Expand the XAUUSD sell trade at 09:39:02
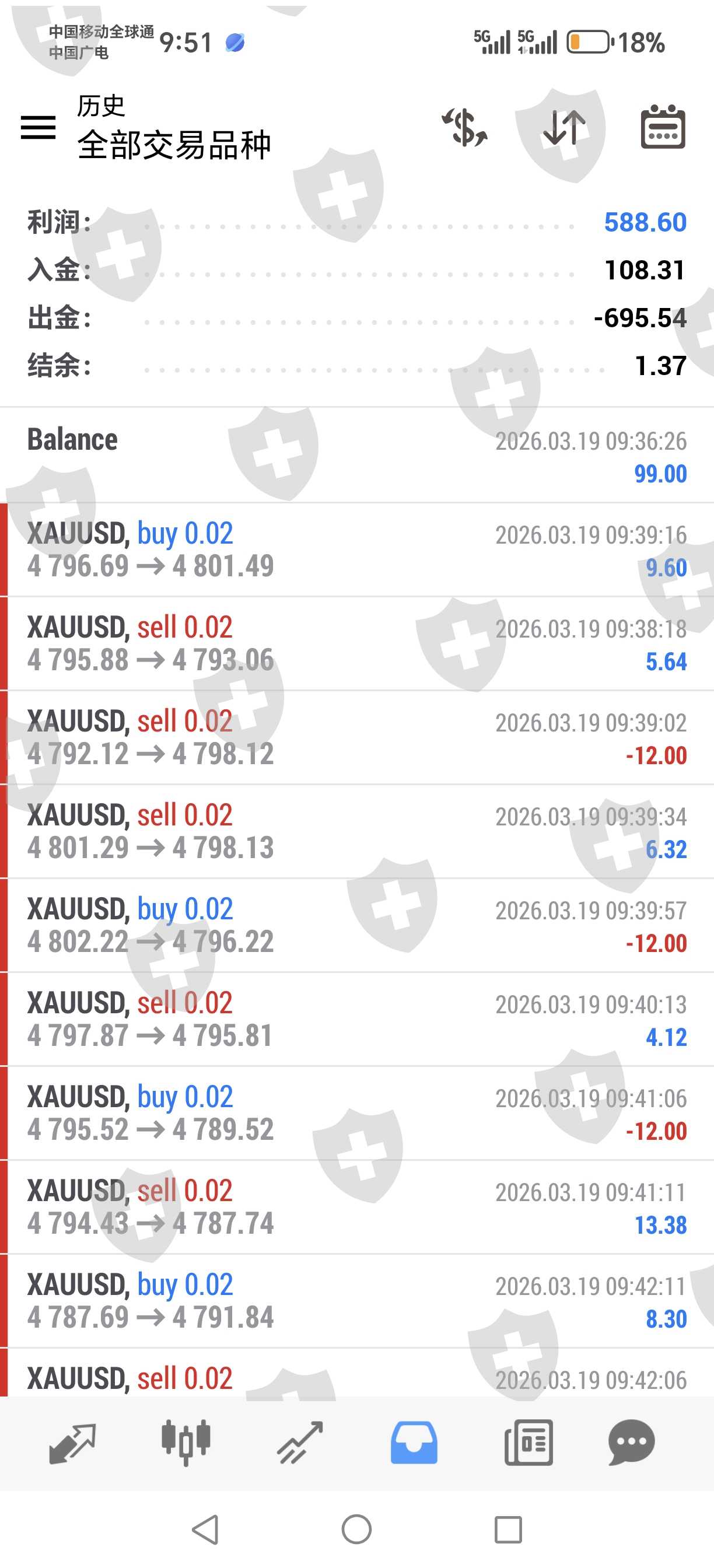 356,737
